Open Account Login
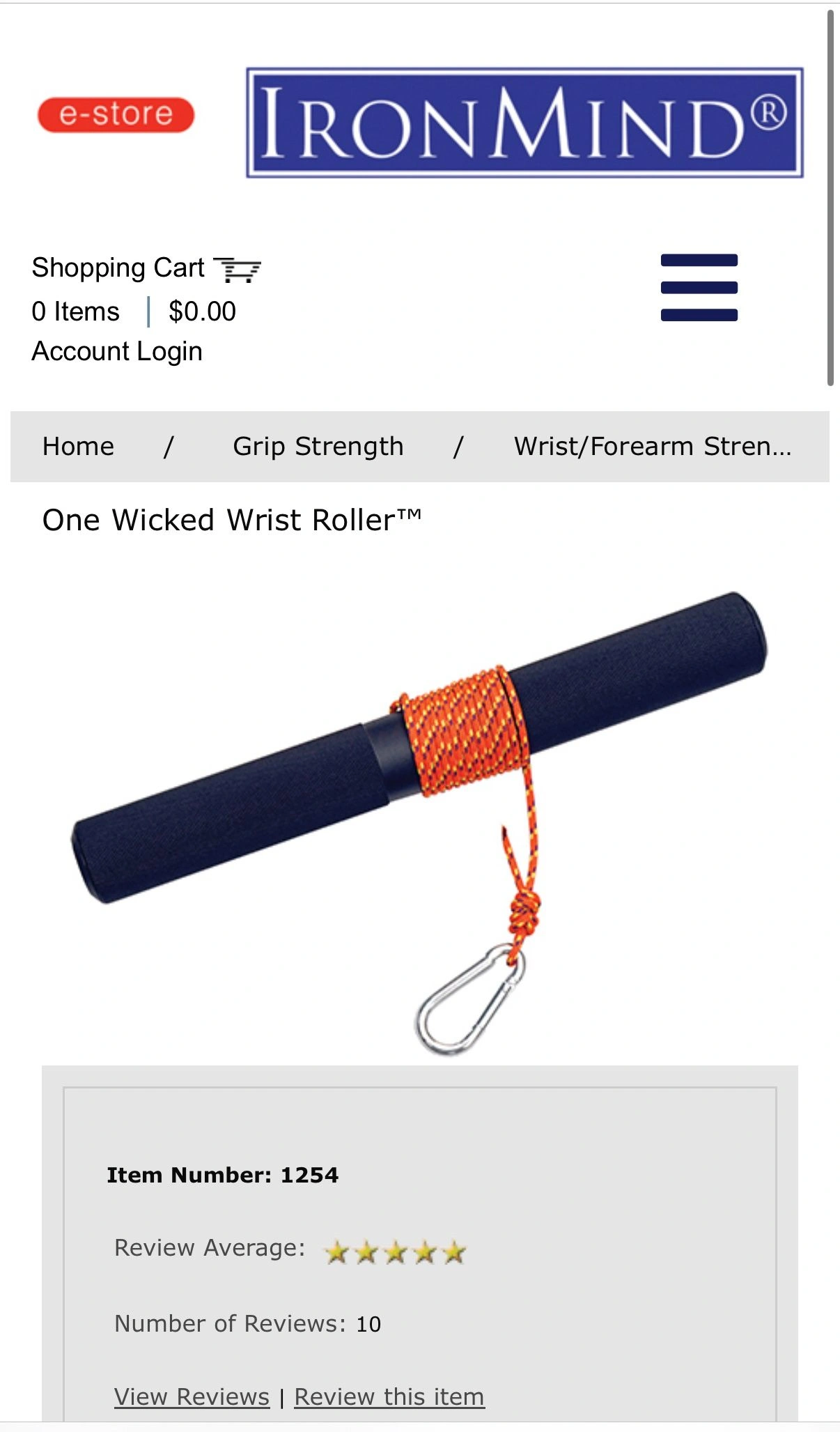The image size is (840, 1432). [117, 351]
